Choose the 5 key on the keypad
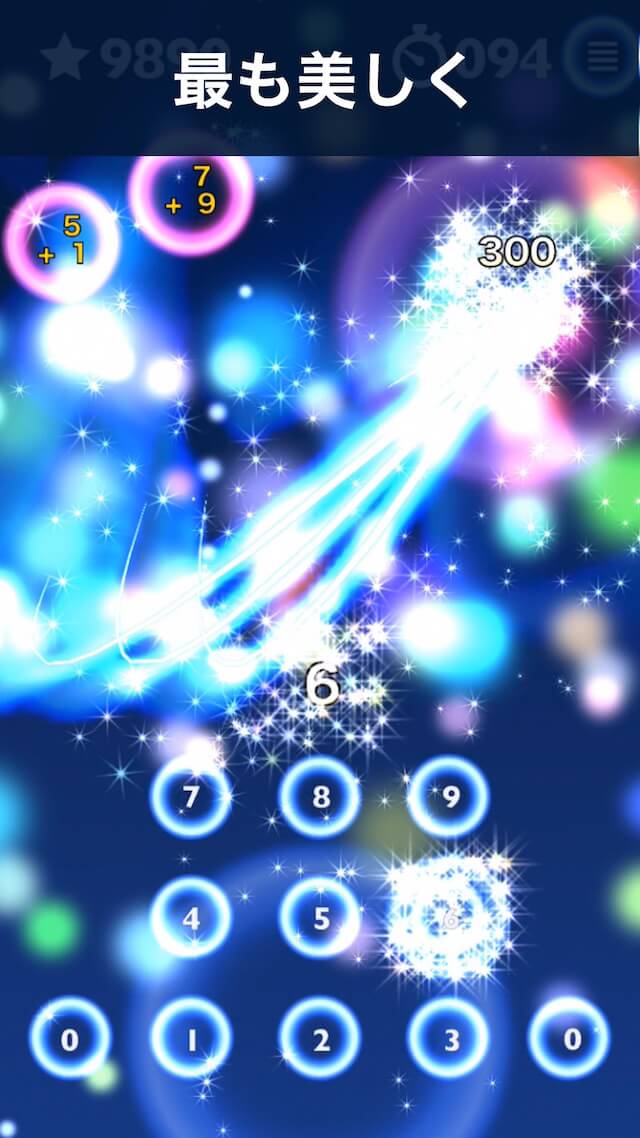640x1138 pixels. point(320,917)
